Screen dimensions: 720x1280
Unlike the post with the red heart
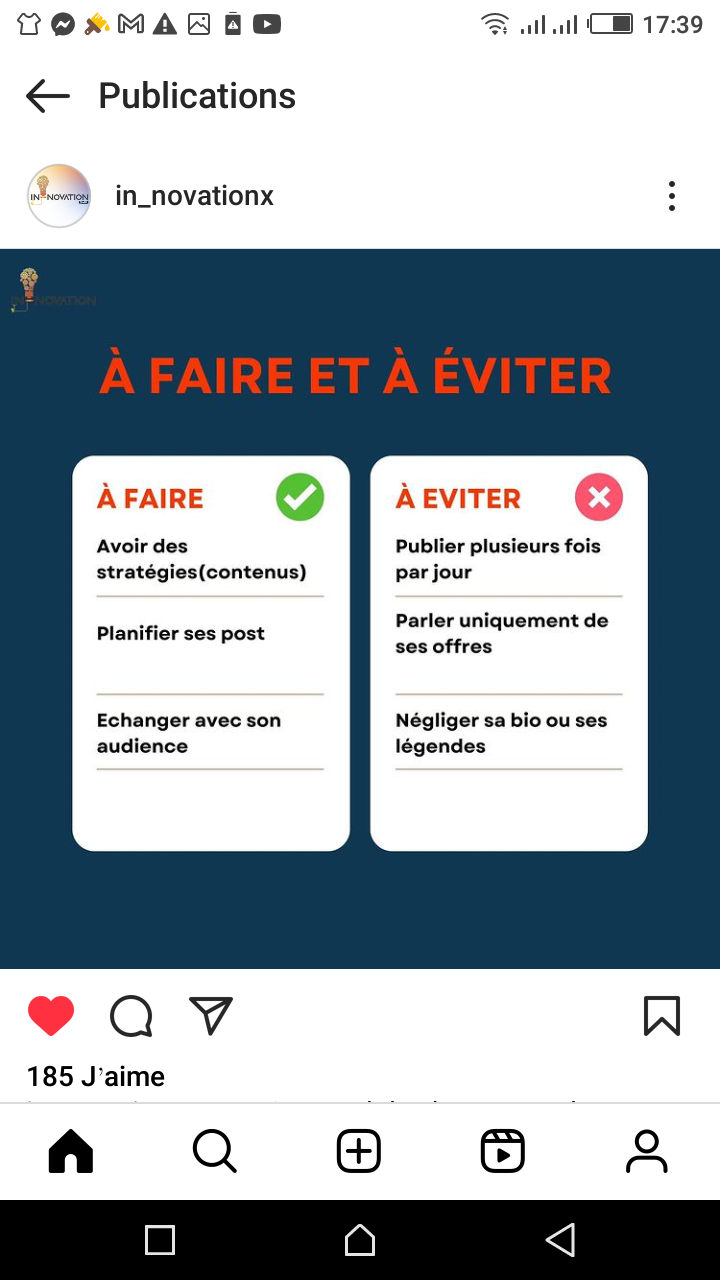[x=51, y=1016]
